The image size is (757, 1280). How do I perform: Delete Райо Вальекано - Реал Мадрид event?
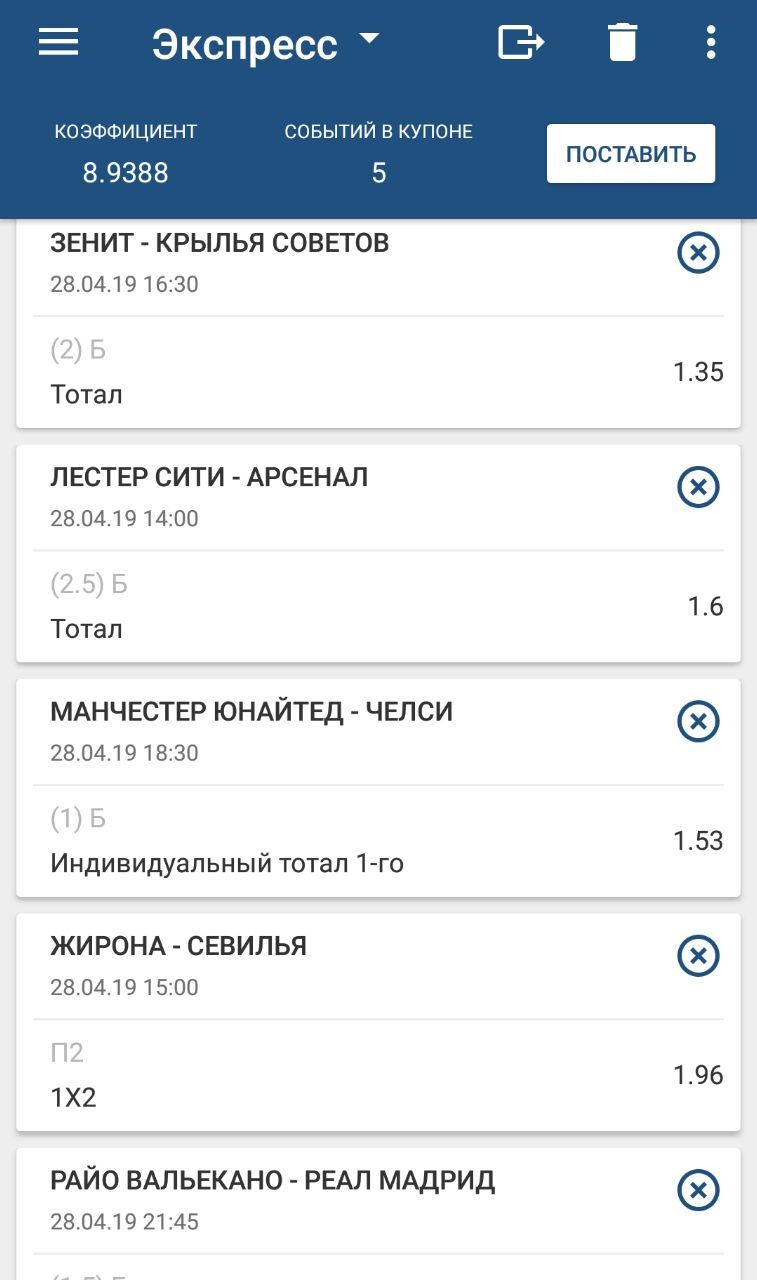click(x=698, y=1190)
